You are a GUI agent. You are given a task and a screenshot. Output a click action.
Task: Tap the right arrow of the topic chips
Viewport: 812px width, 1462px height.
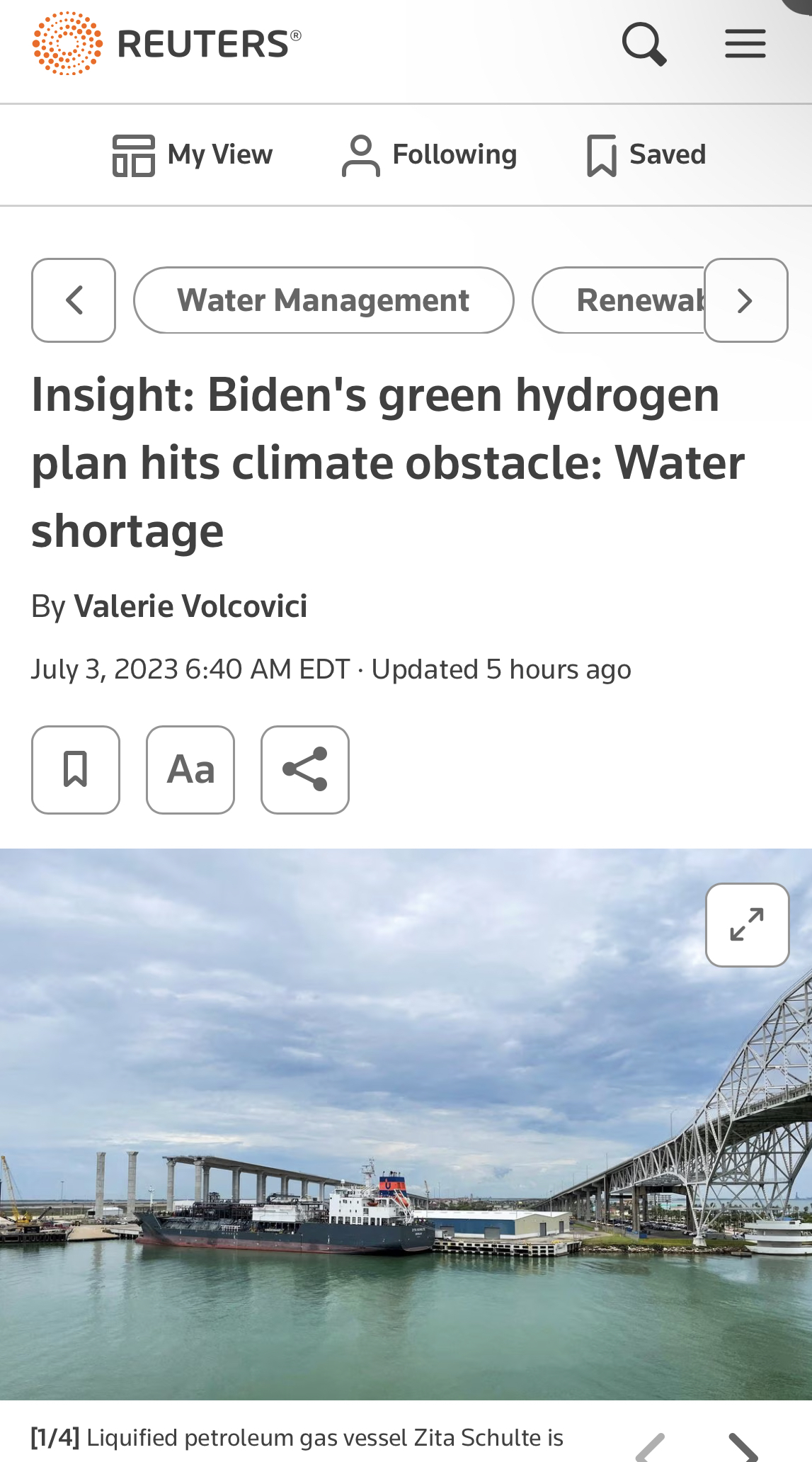tap(746, 300)
